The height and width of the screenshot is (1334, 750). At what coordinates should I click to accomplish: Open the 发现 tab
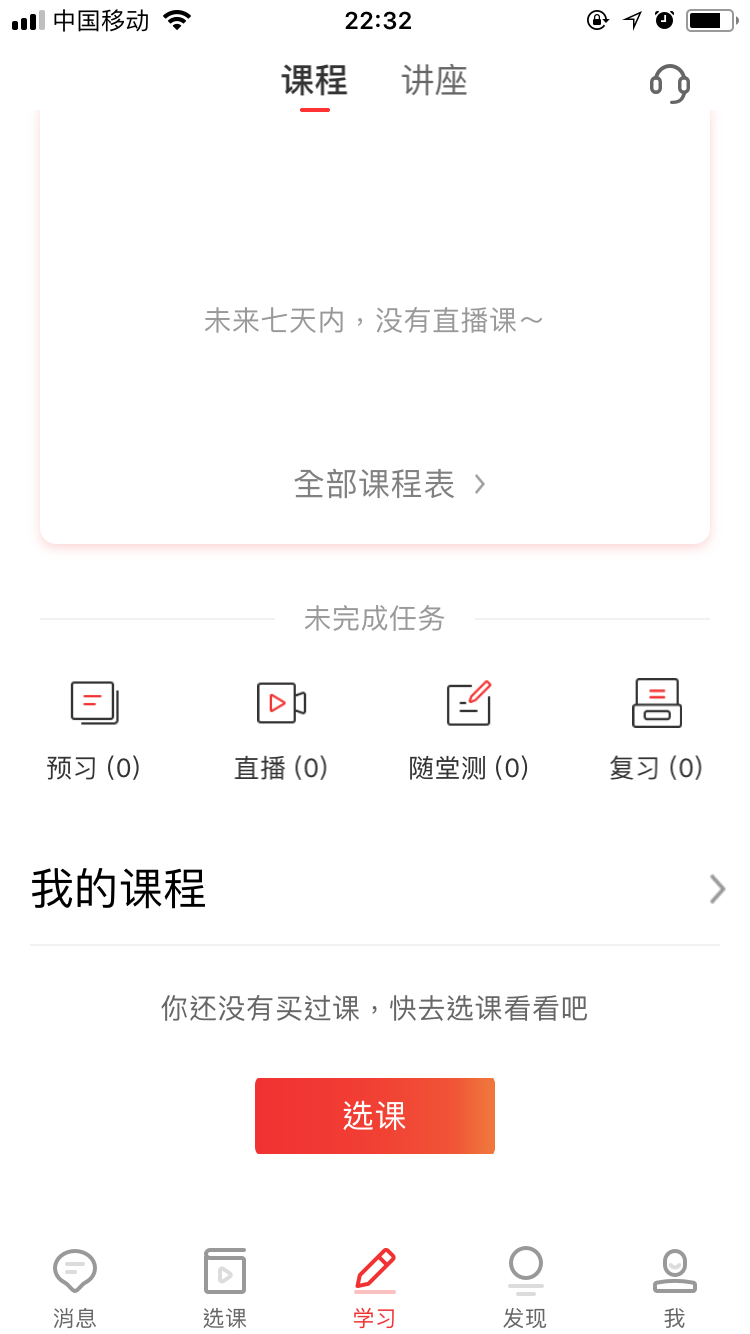(x=525, y=1289)
